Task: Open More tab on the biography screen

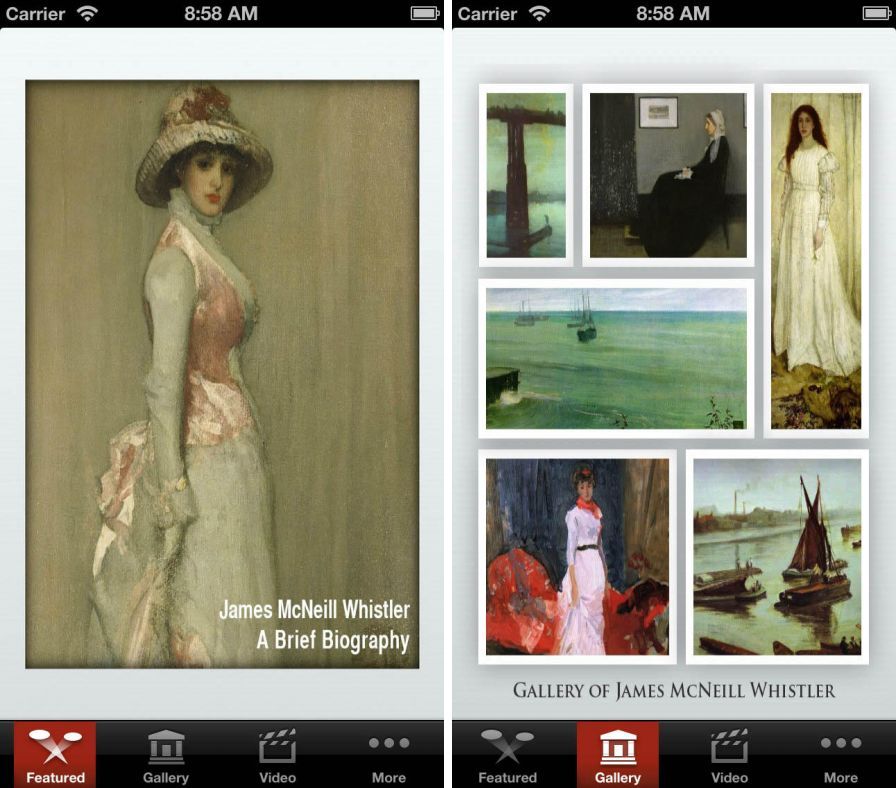Action: (x=389, y=755)
